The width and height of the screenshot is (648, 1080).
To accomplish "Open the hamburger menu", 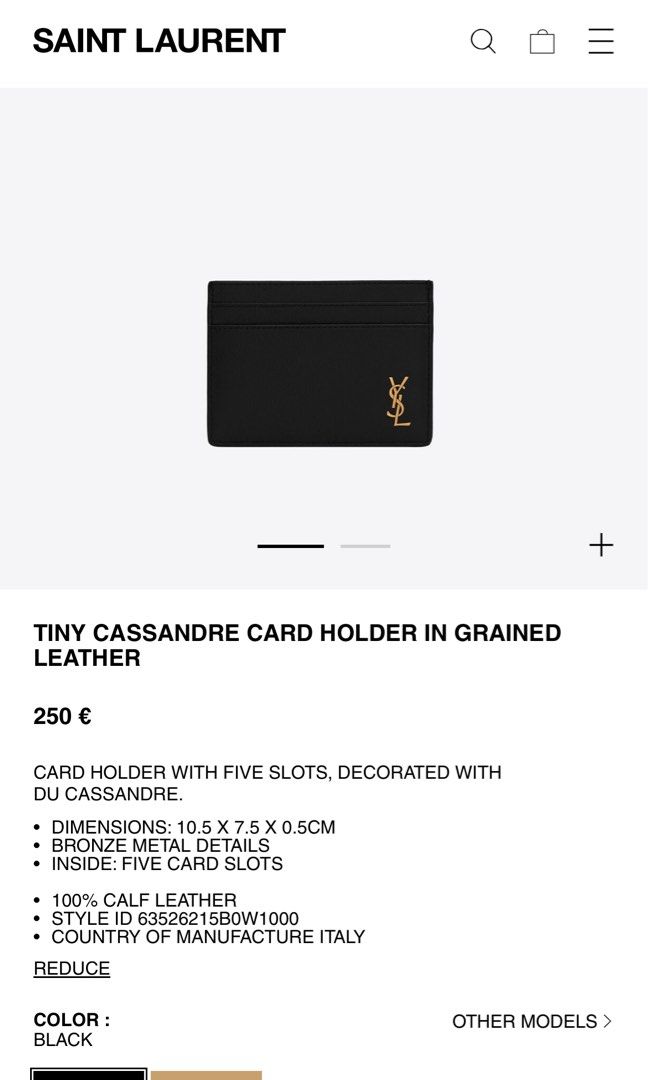I will coord(600,41).
